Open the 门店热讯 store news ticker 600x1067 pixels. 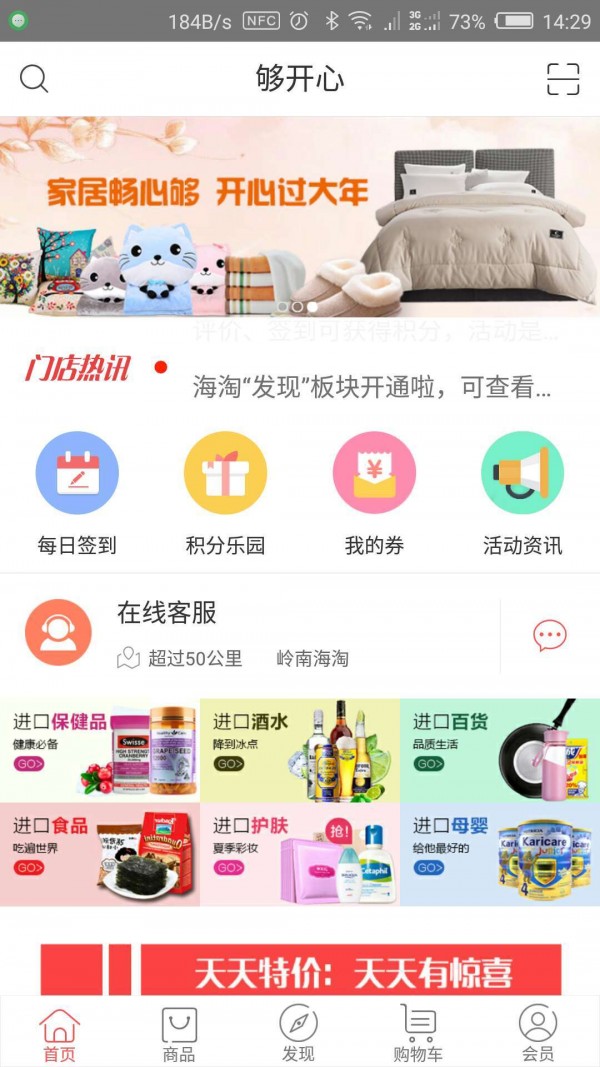tap(370, 387)
